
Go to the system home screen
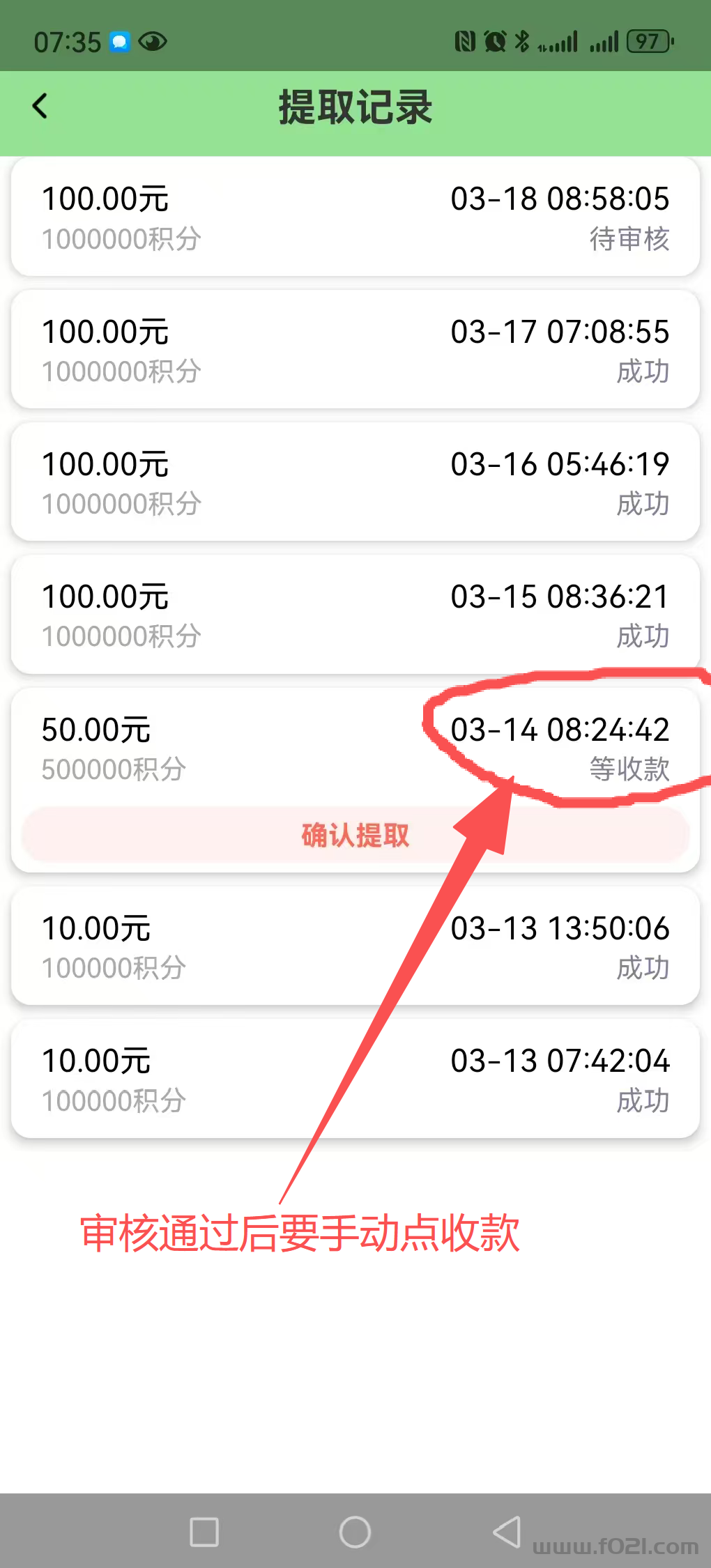(x=355, y=1532)
